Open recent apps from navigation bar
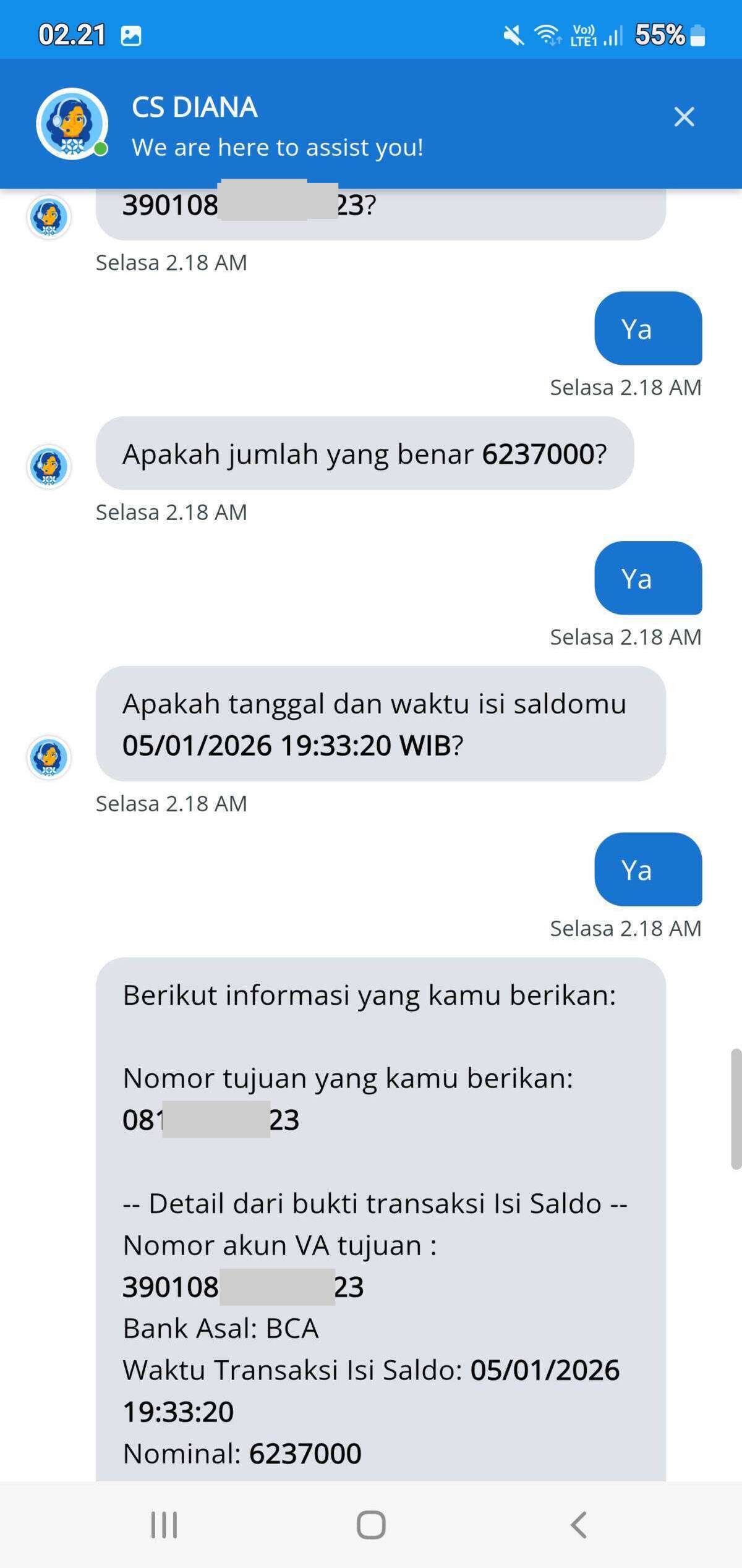742x1568 pixels. (x=164, y=1524)
